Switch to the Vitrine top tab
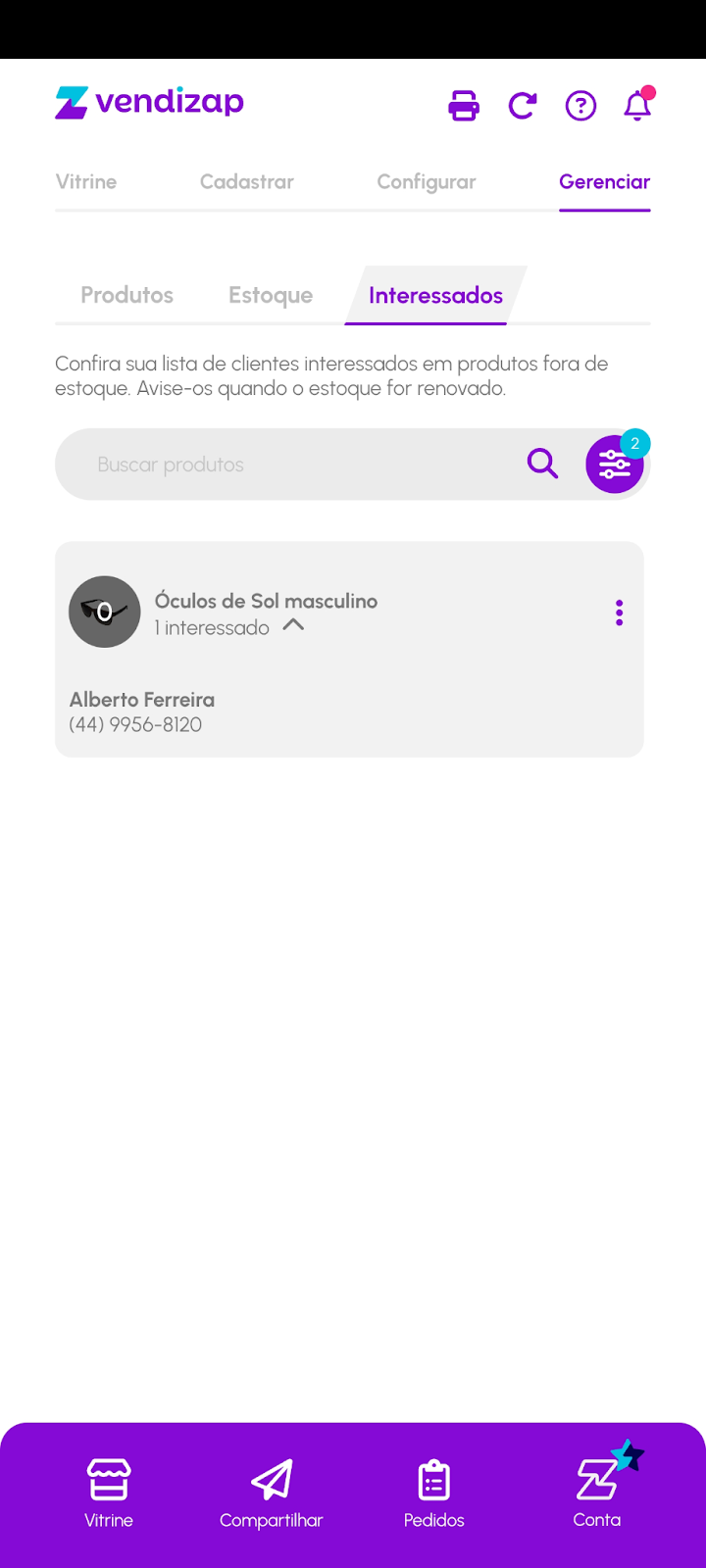This screenshot has height=1568, width=706. pyautogui.click(x=86, y=181)
